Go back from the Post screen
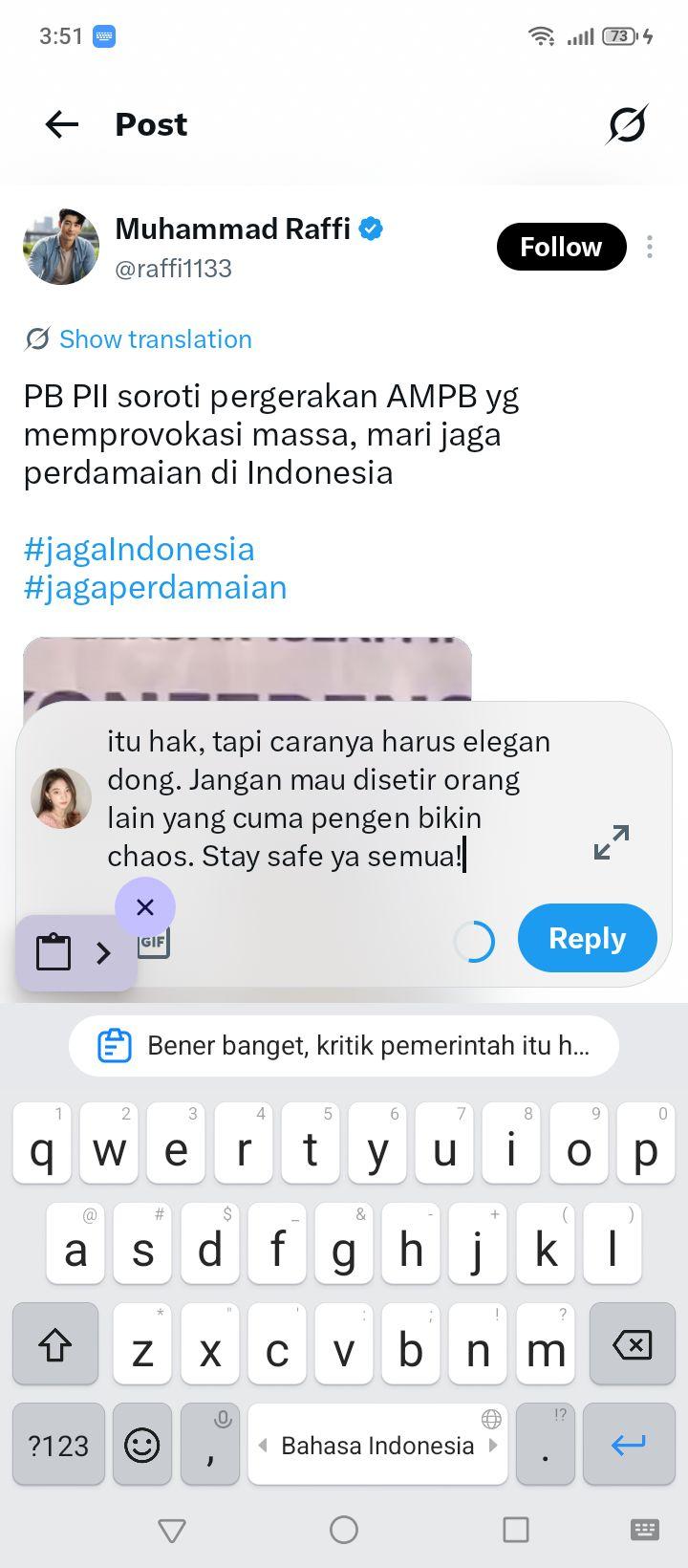 [62, 124]
